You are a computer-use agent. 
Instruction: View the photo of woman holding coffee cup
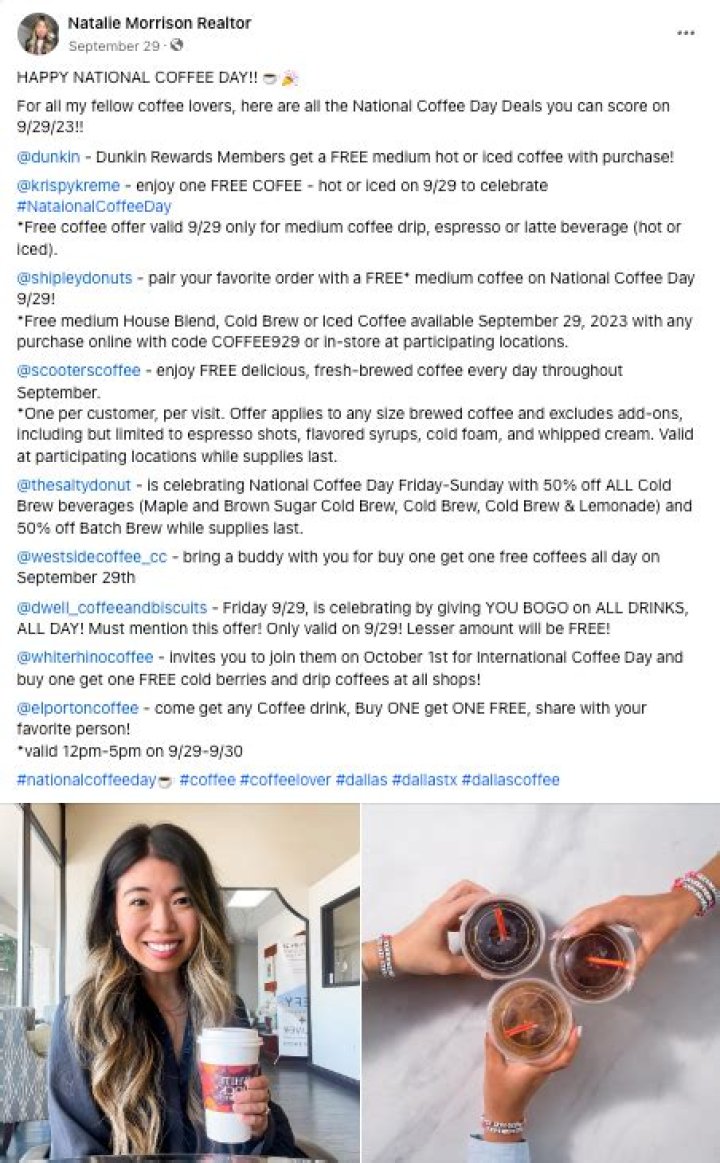(x=180, y=982)
